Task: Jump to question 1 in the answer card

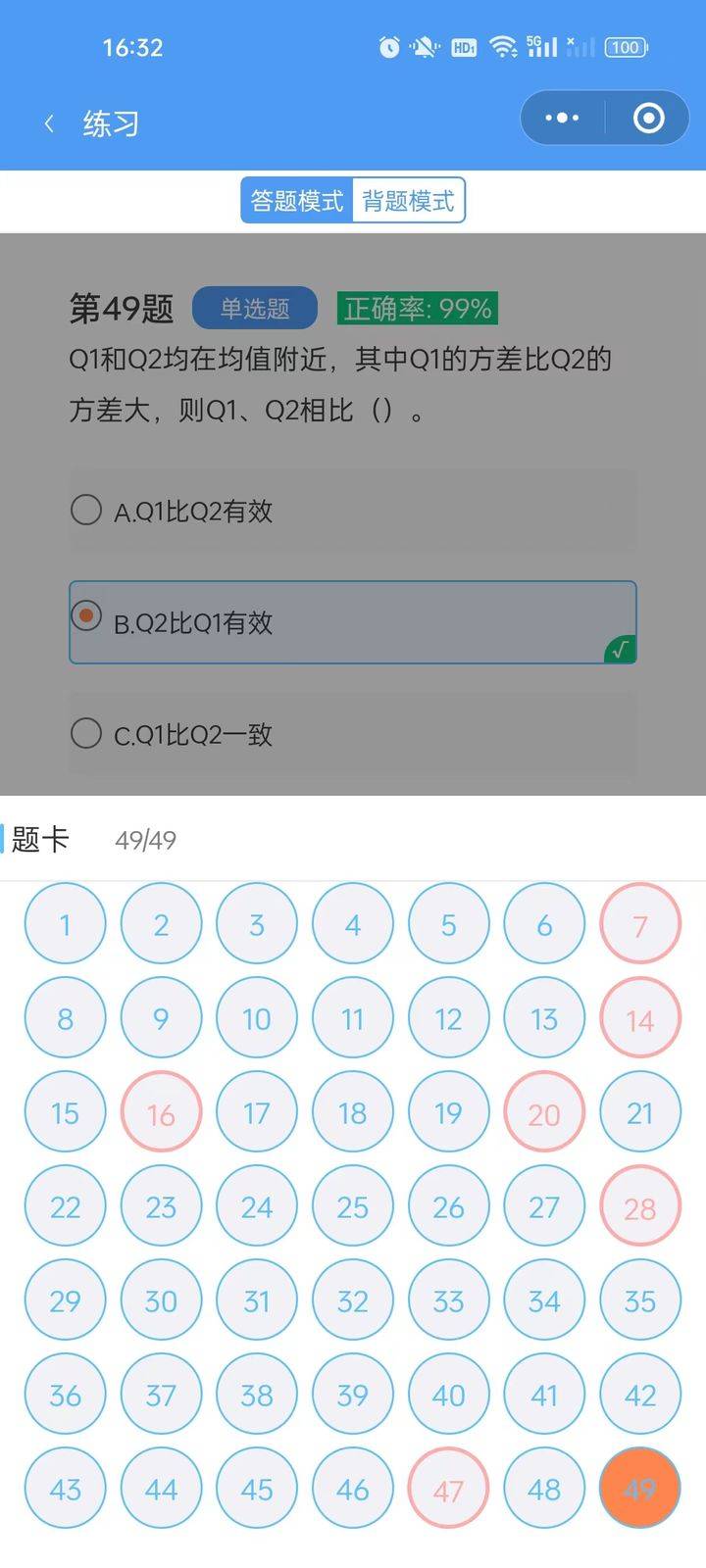Action: [65, 924]
